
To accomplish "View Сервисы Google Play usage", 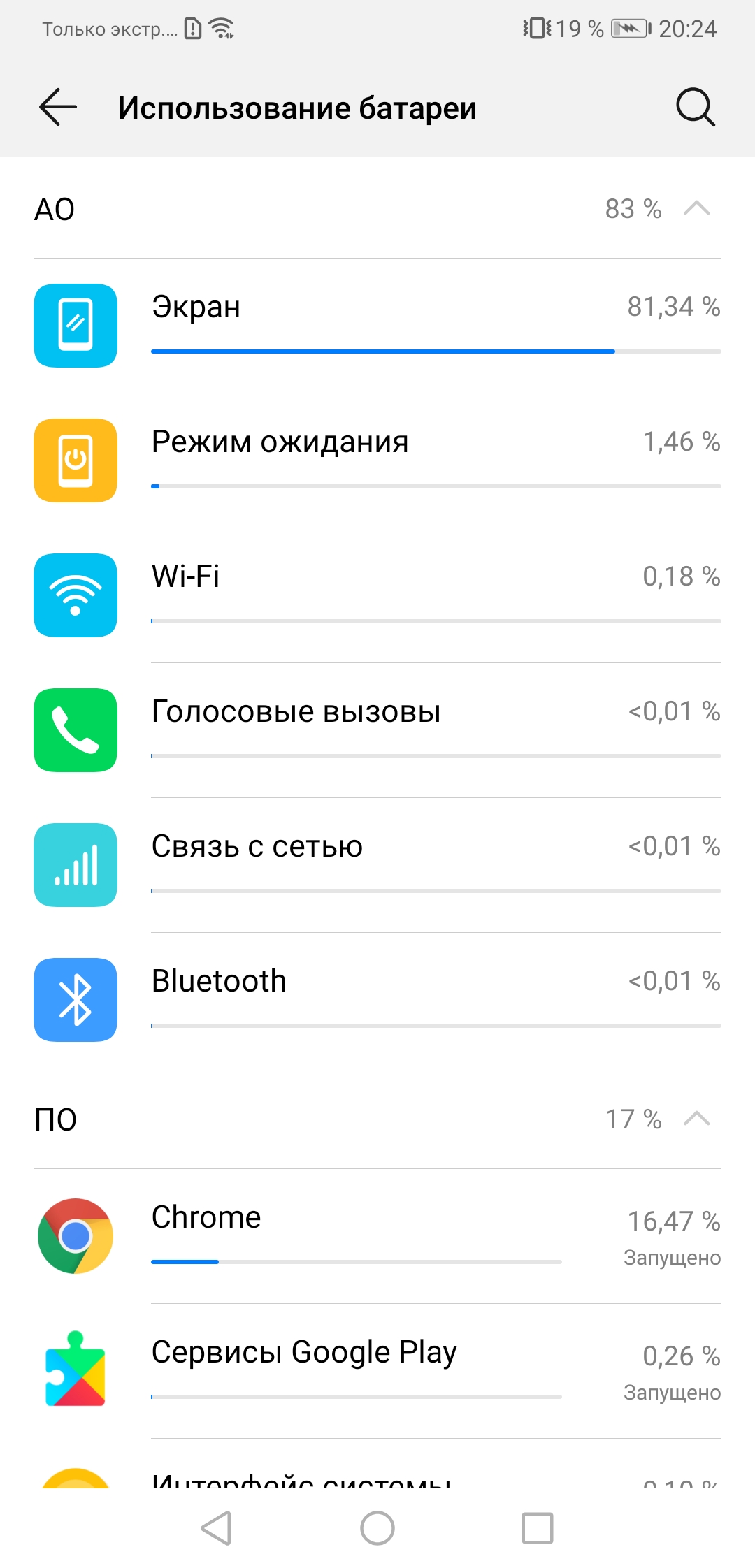I will pyautogui.click(x=377, y=1371).
